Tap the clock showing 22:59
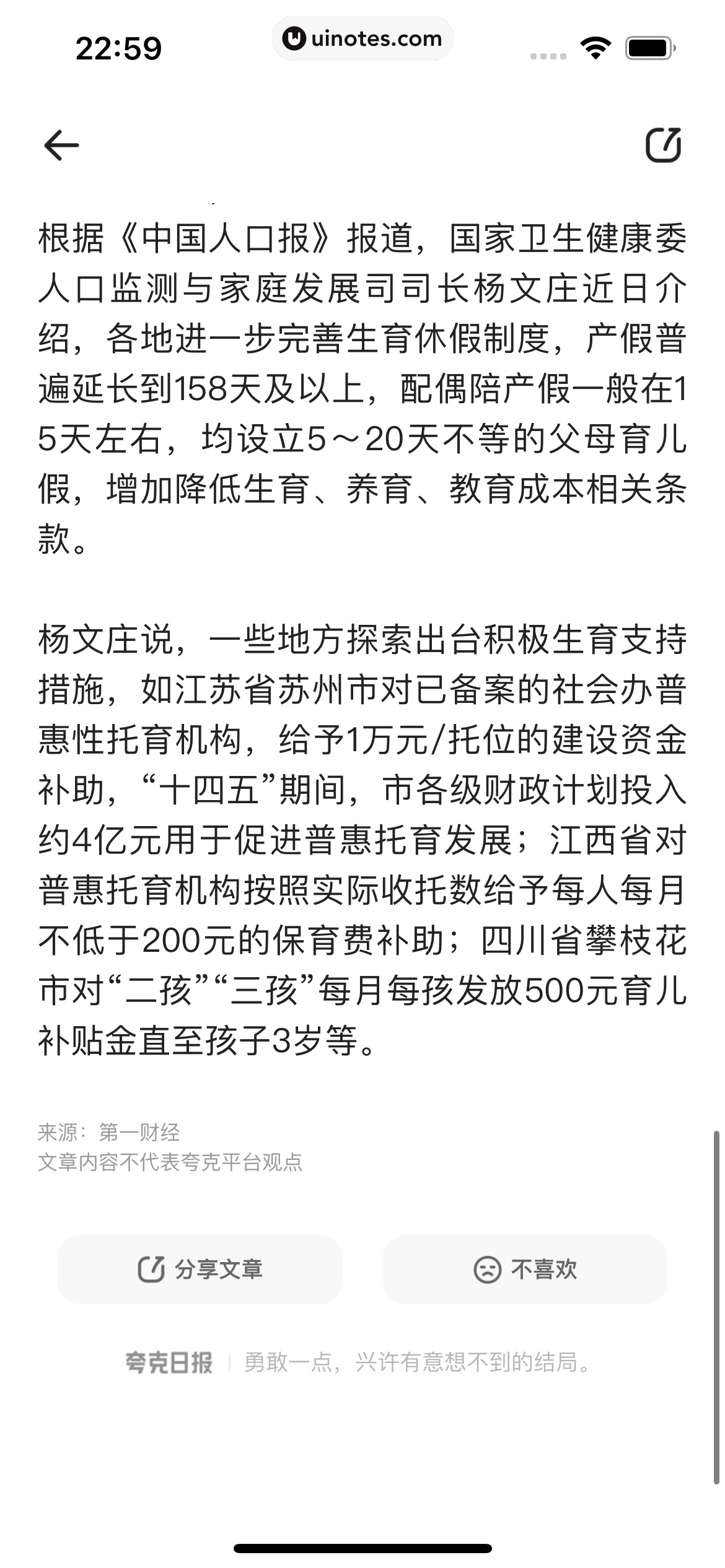This screenshot has width=725, height=1568. pos(118,48)
